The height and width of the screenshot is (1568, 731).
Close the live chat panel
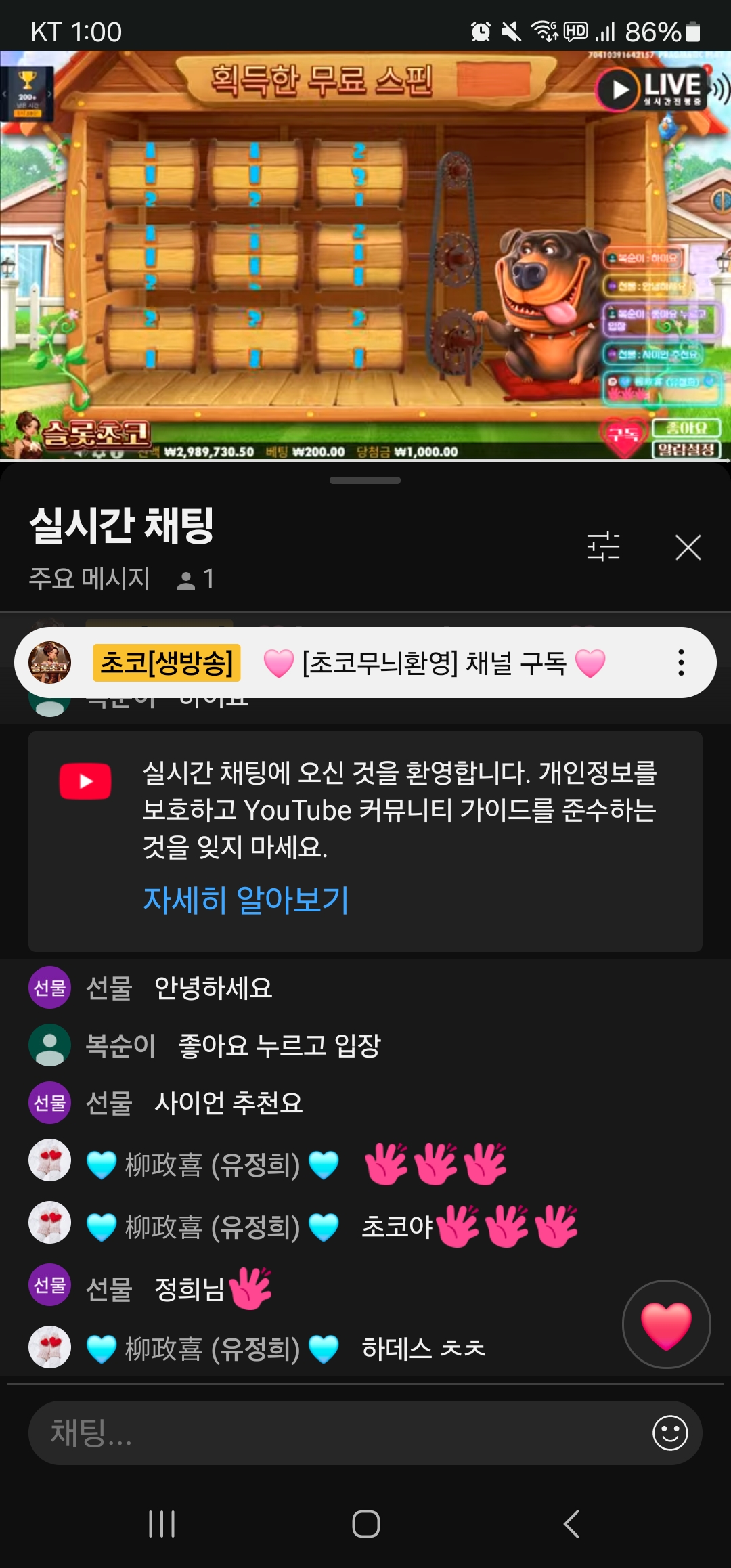[x=688, y=547]
